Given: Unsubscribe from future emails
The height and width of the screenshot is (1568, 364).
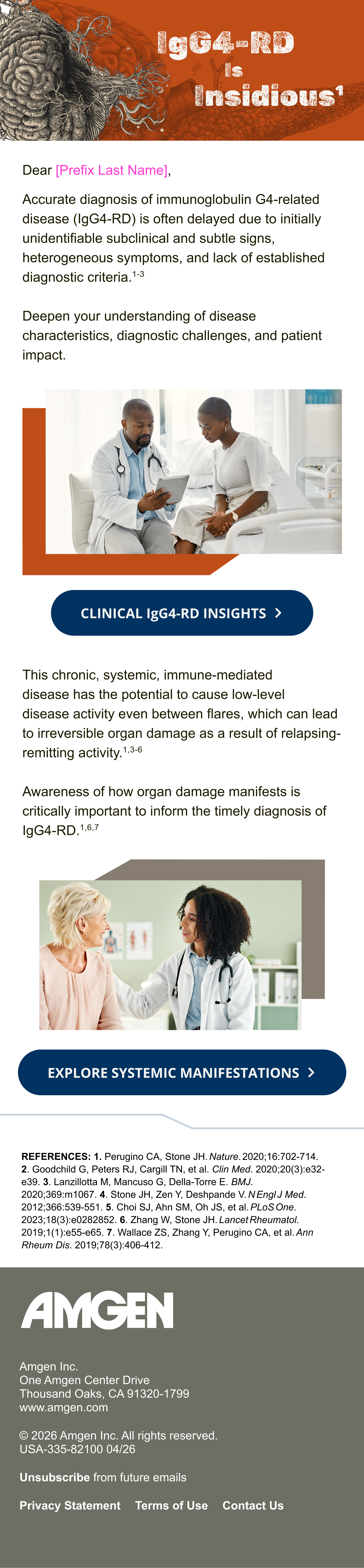Looking at the screenshot, I should point(55,1477).
